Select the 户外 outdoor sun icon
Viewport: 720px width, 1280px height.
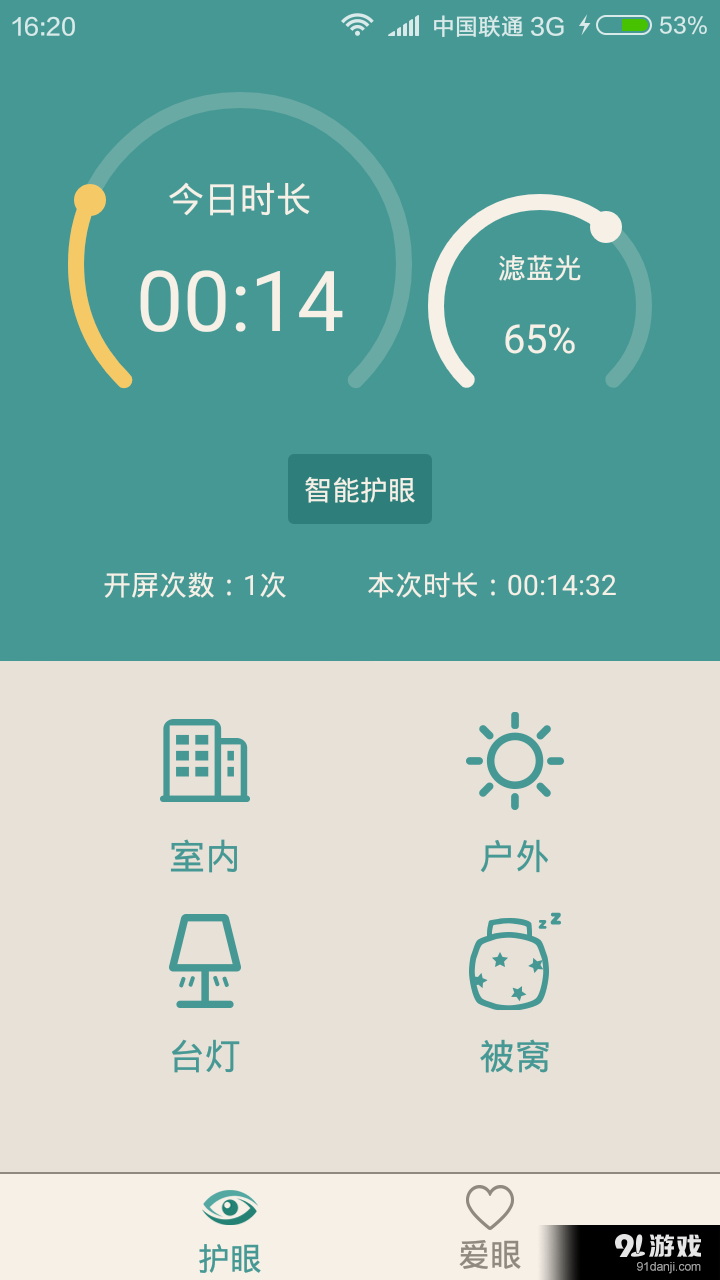pyautogui.click(x=513, y=758)
